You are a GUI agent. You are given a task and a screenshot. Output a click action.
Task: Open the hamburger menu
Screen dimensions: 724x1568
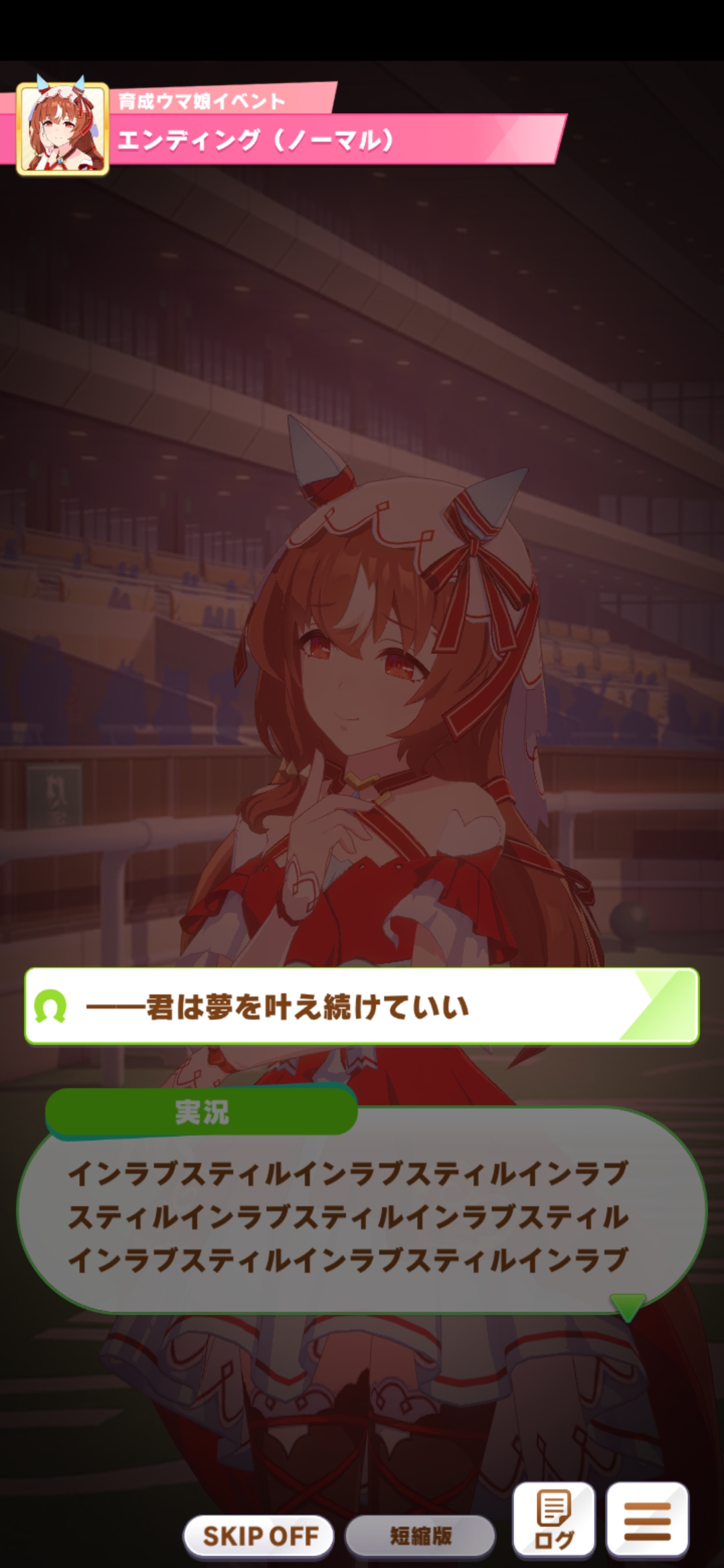pos(647,1518)
